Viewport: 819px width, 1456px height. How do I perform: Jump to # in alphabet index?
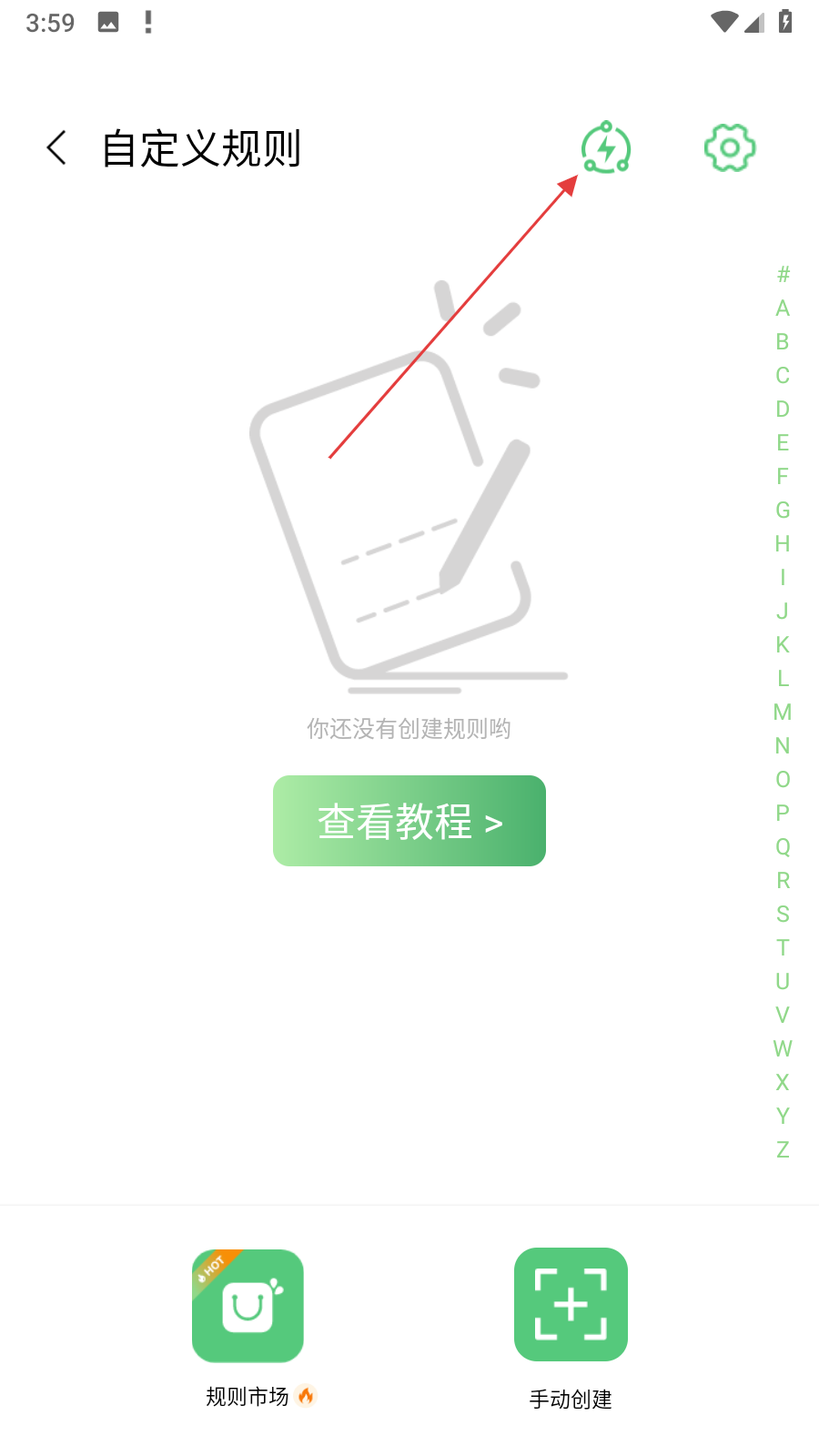tap(783, 275)
